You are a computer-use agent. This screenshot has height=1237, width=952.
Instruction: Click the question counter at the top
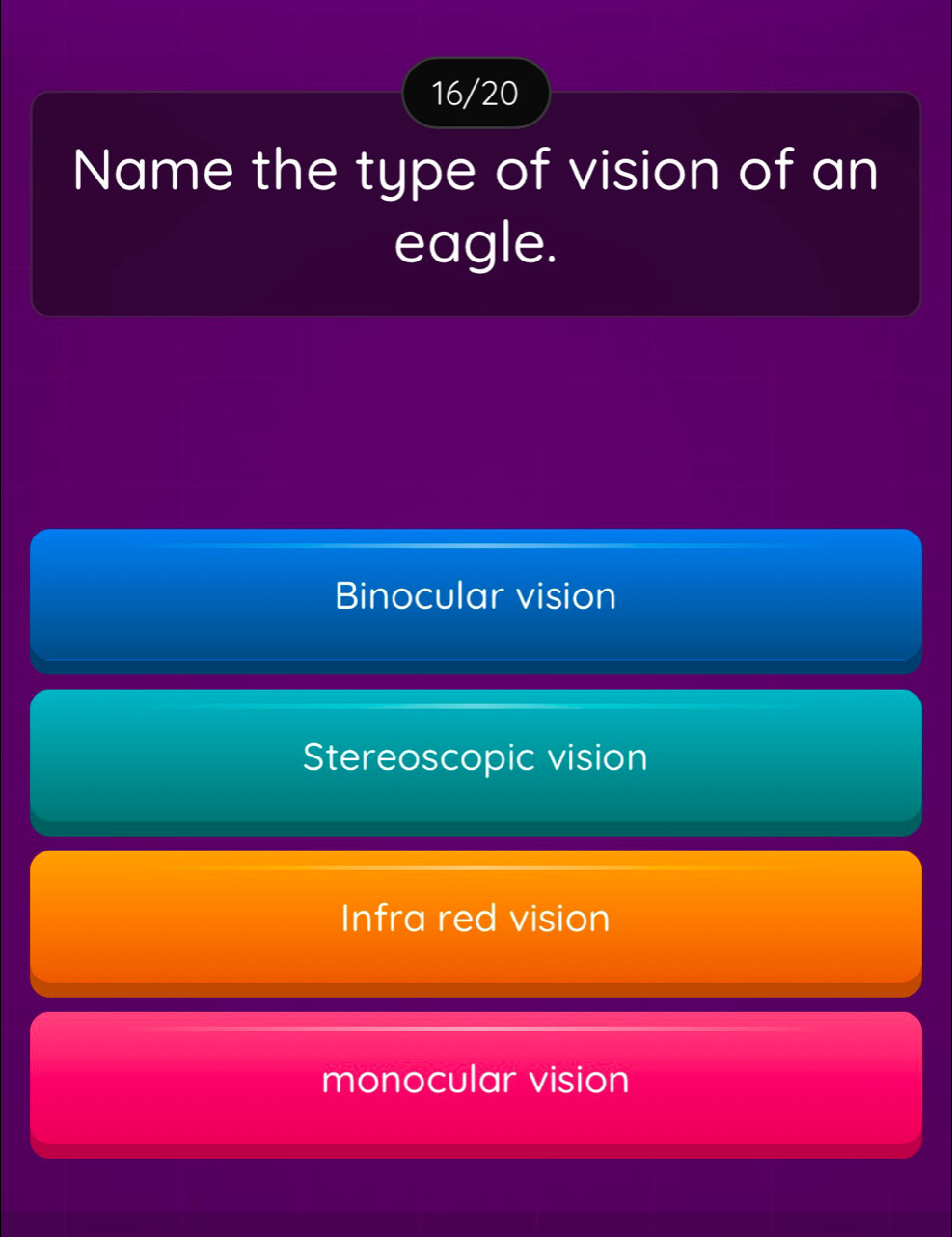[476, 94]
